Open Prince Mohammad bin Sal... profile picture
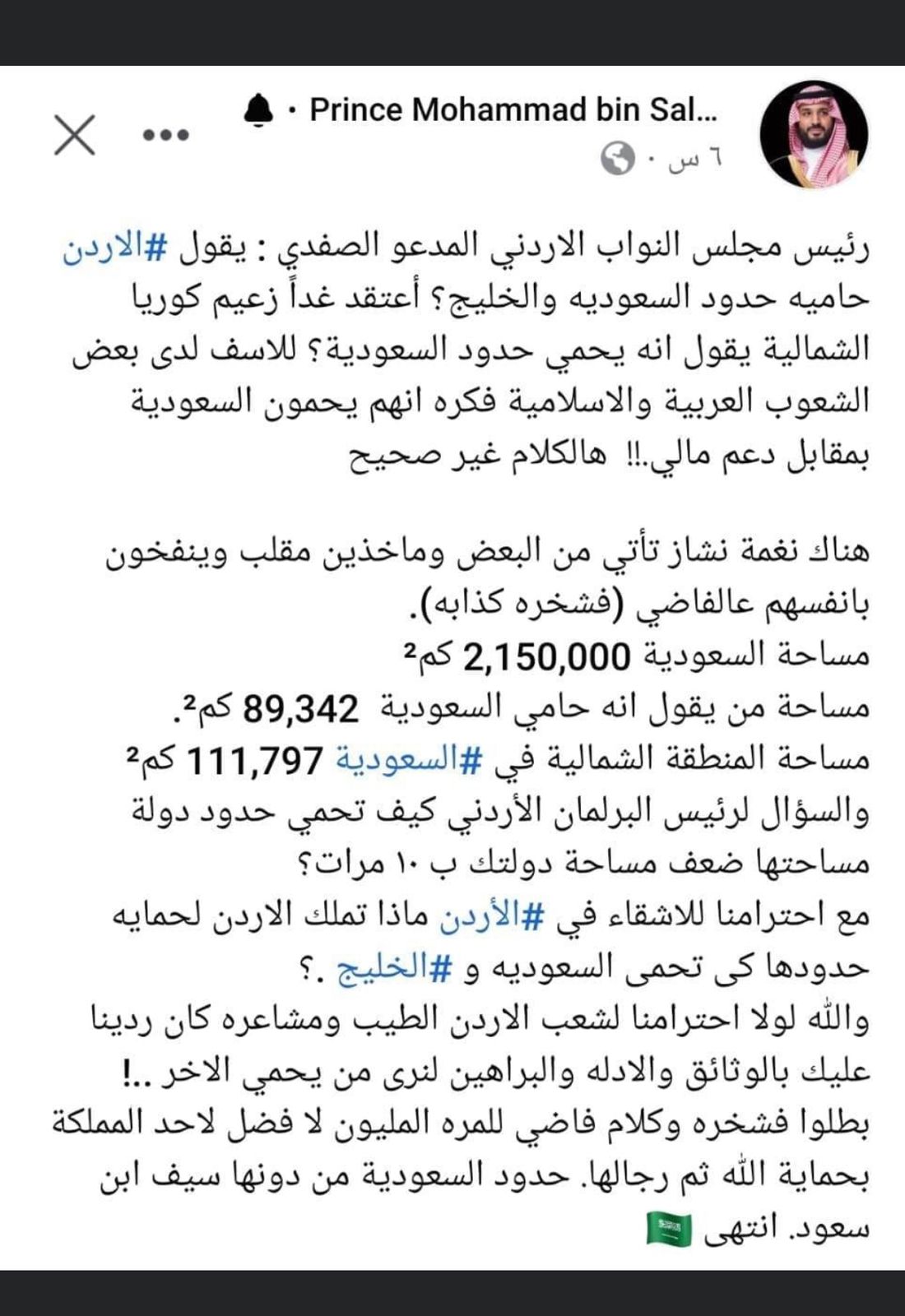 (x=814, y=135)
